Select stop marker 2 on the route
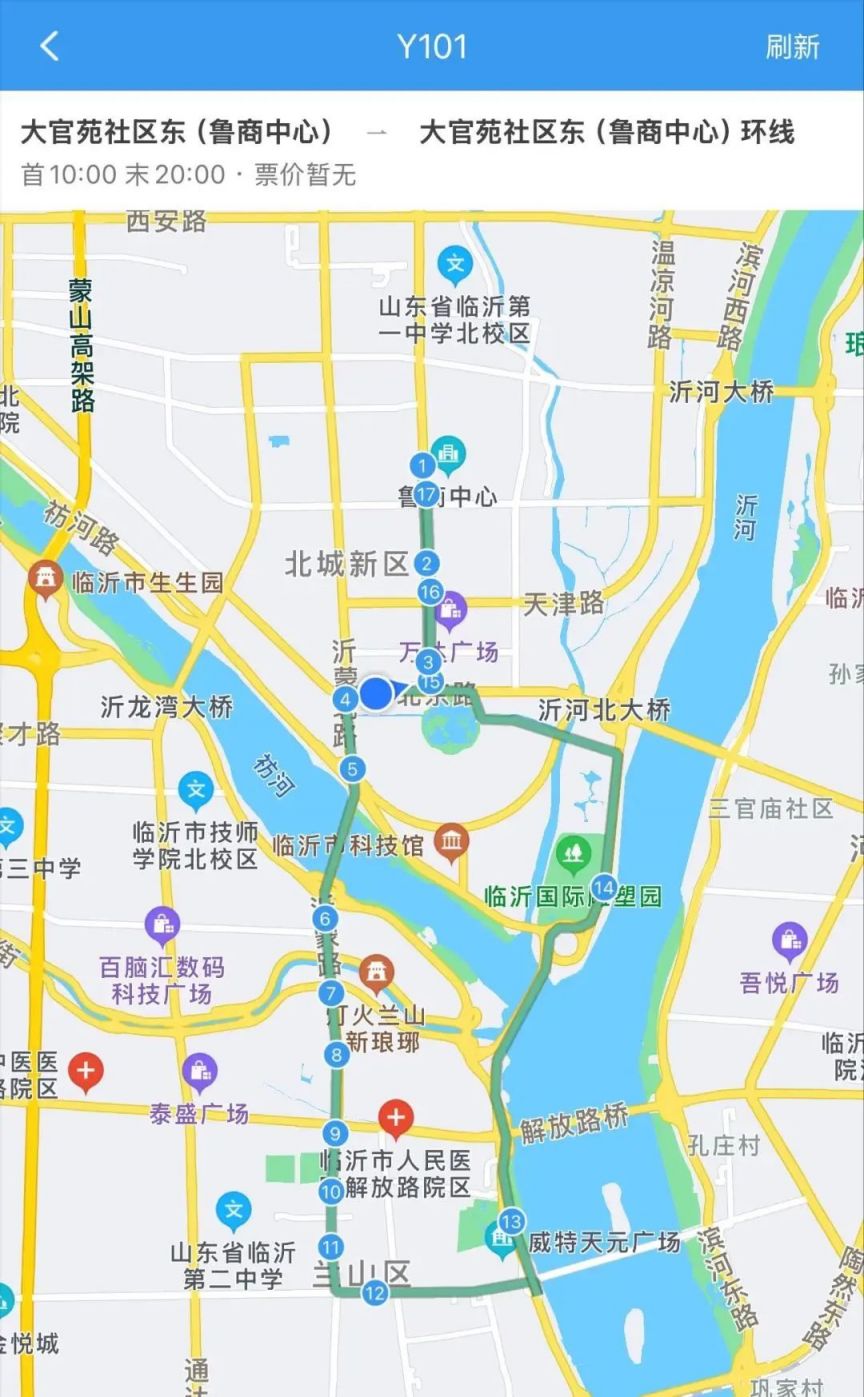 [427, 563]
